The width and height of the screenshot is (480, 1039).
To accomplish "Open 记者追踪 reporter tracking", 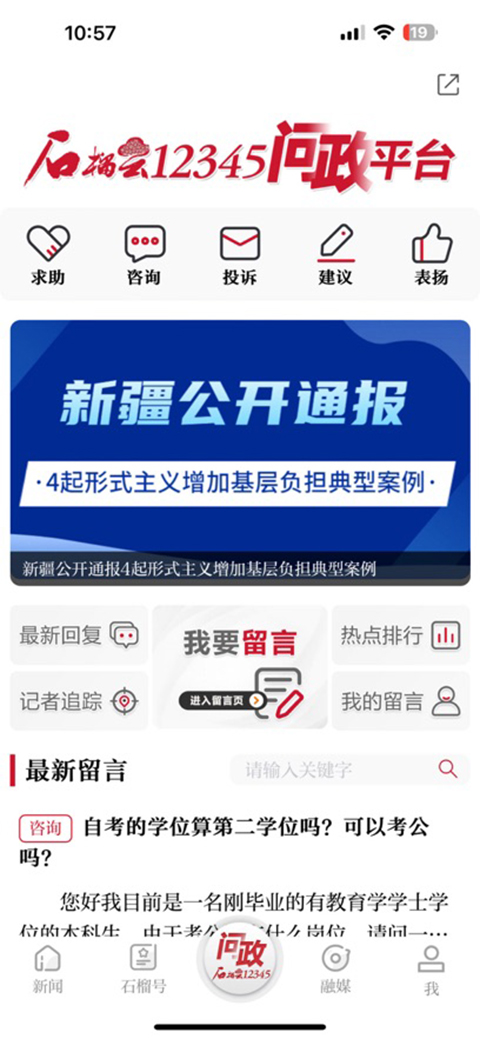I will click(79, 701).
